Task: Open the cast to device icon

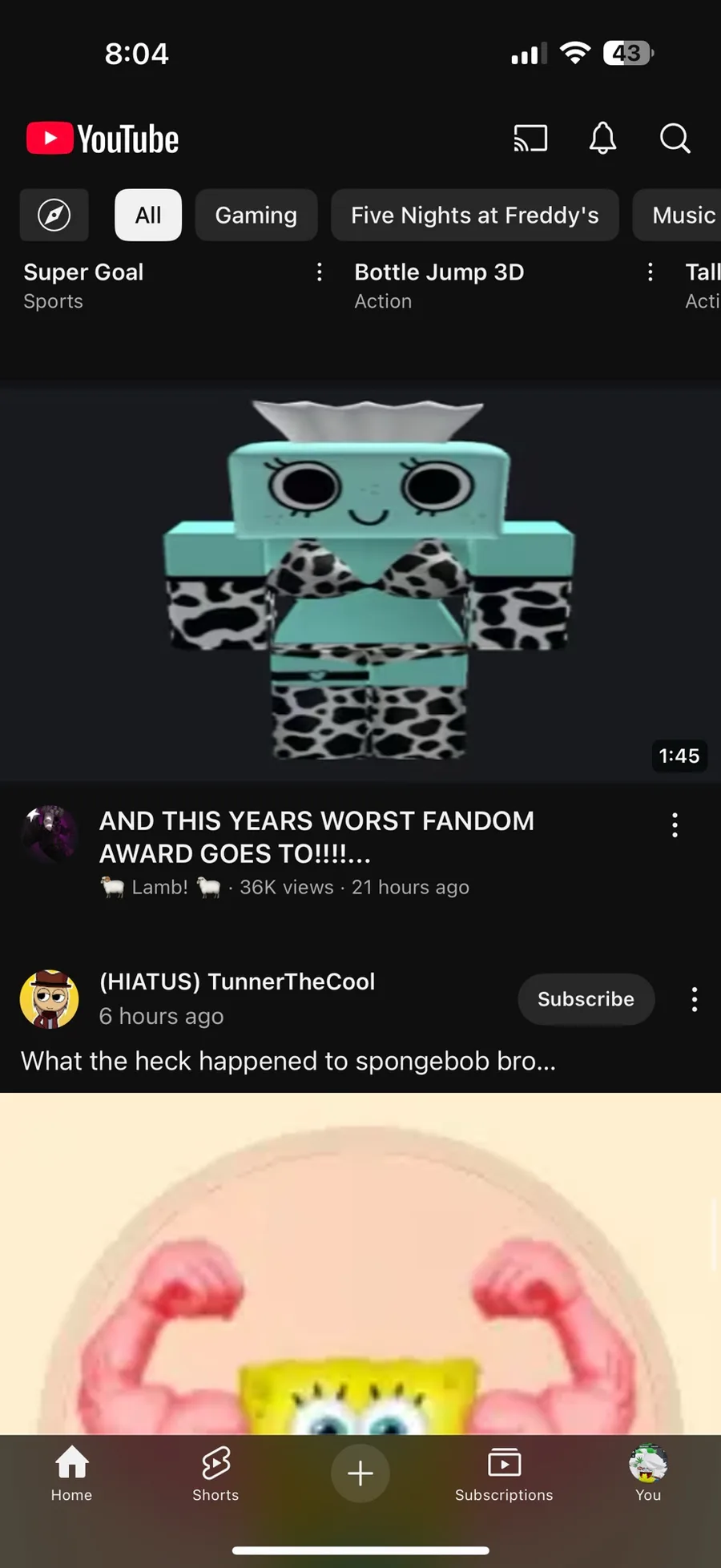Action: point(530,139)
